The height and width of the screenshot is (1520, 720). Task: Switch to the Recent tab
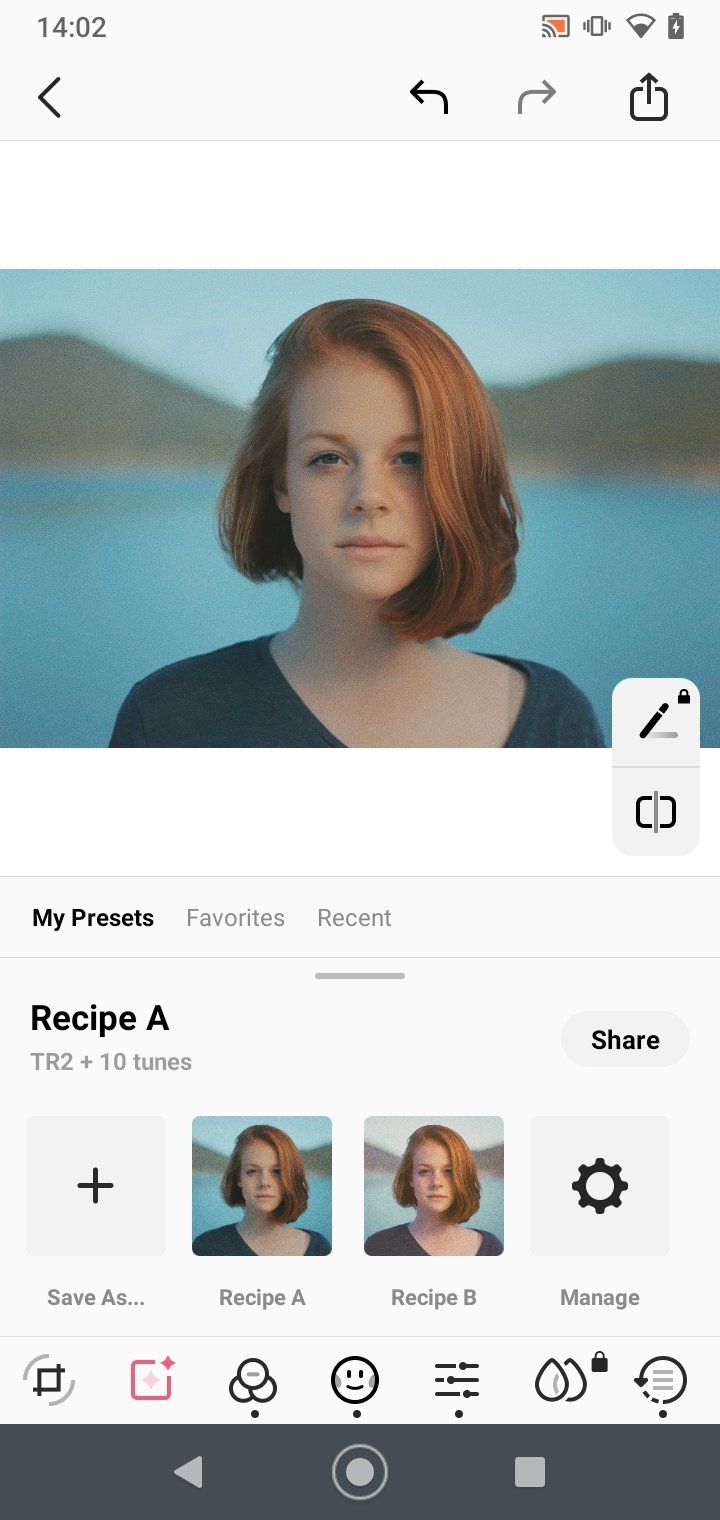(x=354, y=918)
